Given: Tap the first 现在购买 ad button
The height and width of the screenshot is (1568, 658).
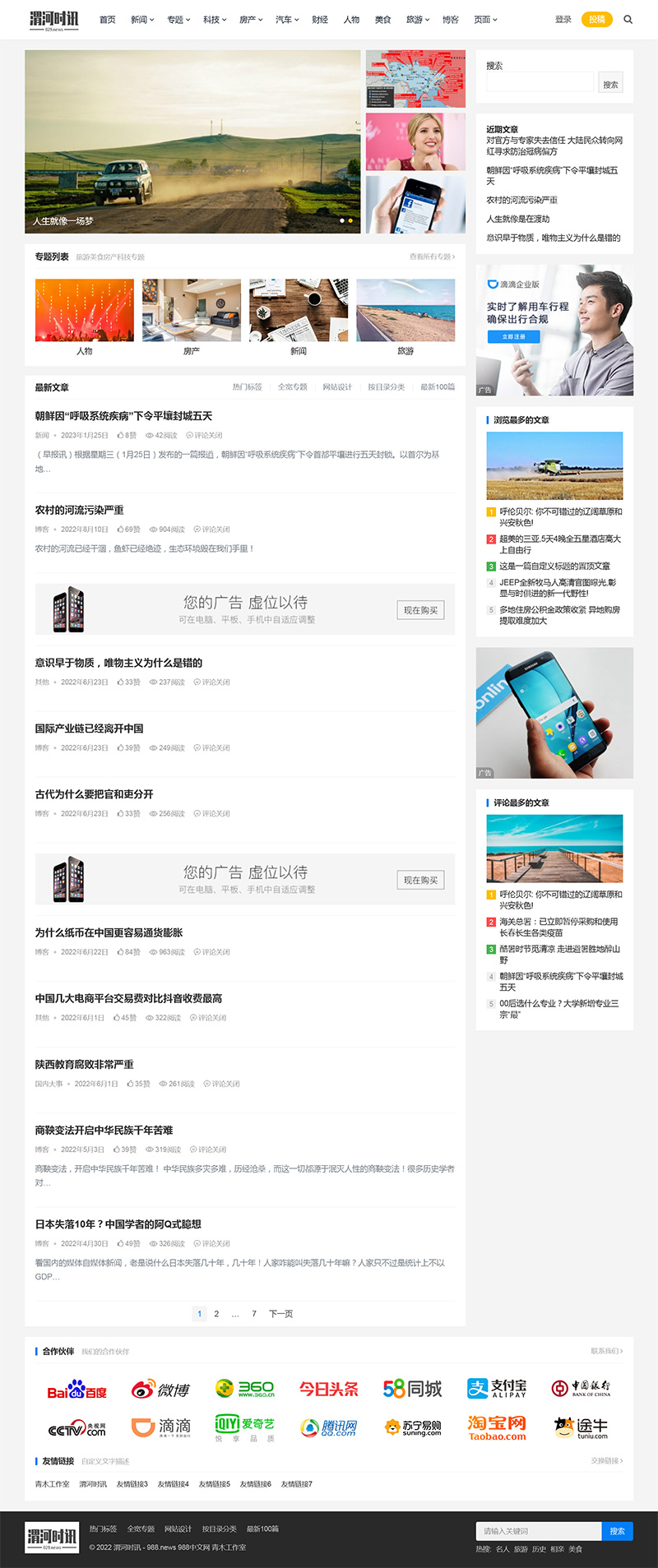Looking at the screenshot, I should click(x=421, y=610).
